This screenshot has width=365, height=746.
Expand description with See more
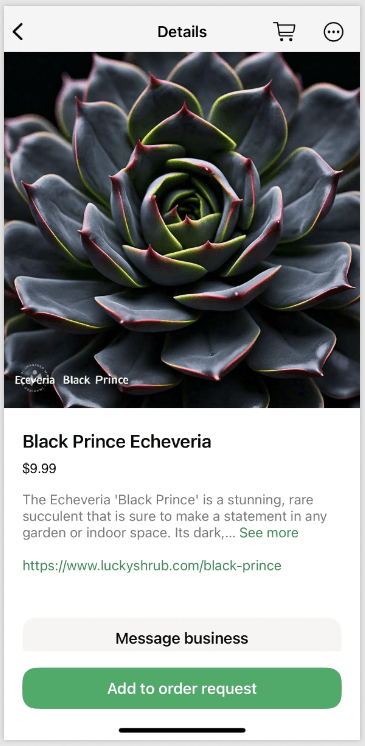(268, 533)
